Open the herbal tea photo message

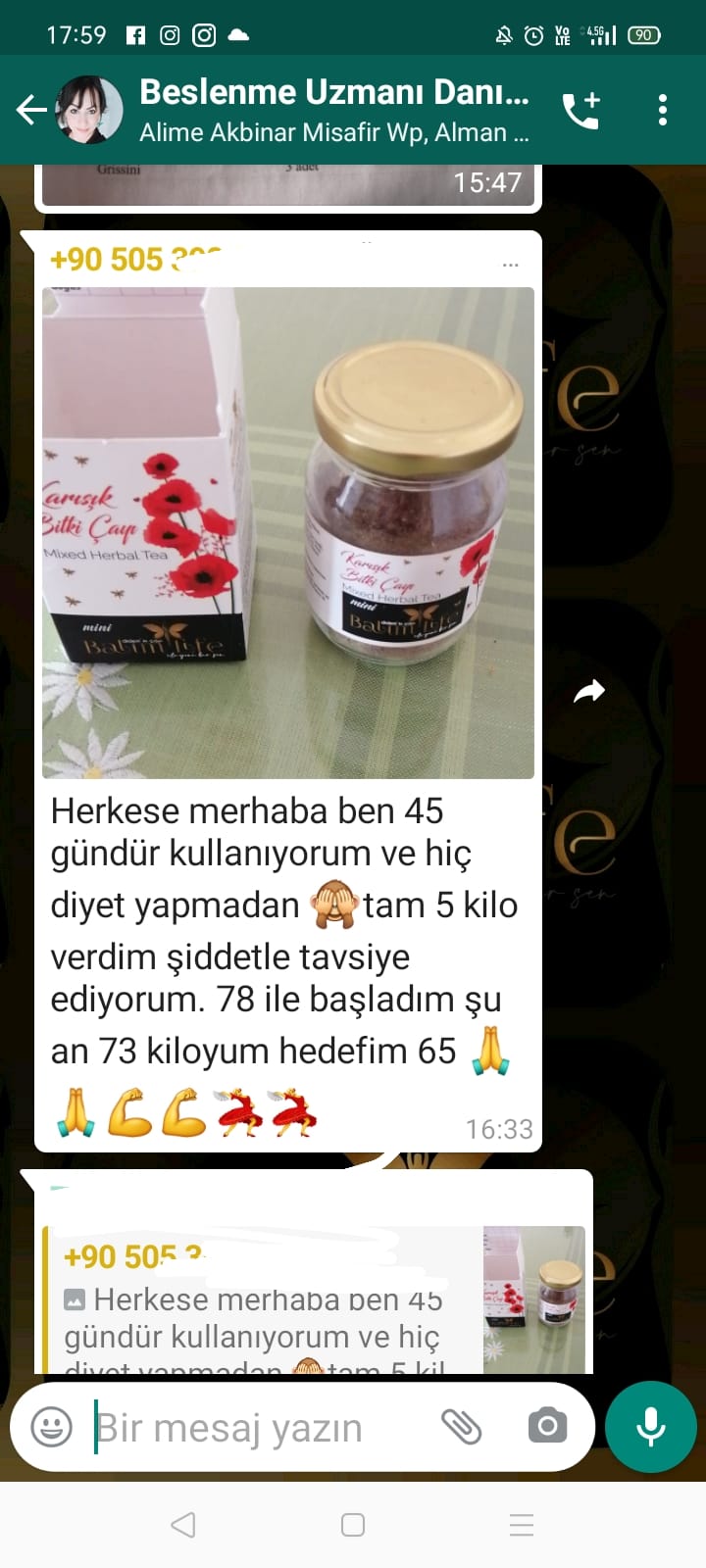click(x=288, y=532)
